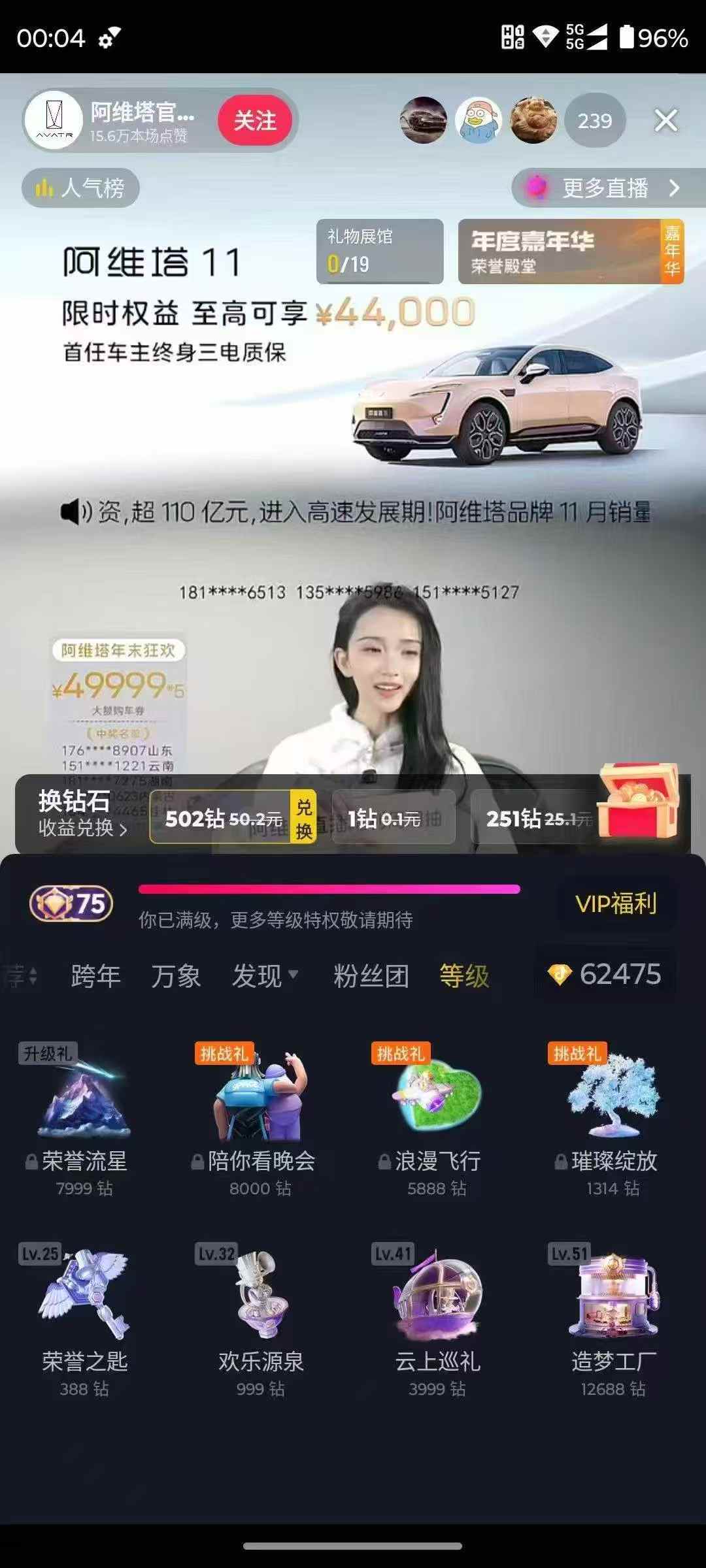
Task: Open 收益兑换 earnings exchange
Action: pyautogui.click(x=82, y=828)
